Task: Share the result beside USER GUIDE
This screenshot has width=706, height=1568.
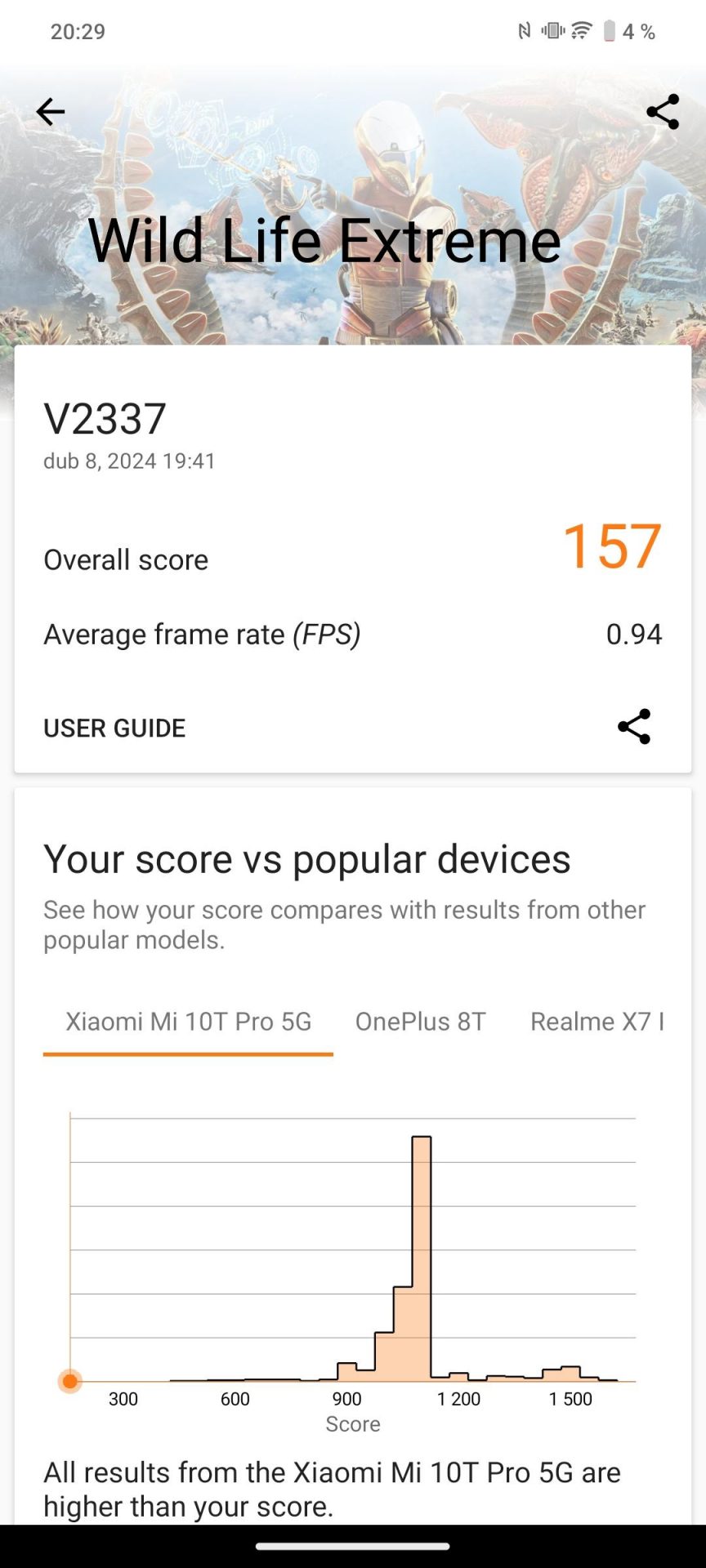Action: coord(634,726)
